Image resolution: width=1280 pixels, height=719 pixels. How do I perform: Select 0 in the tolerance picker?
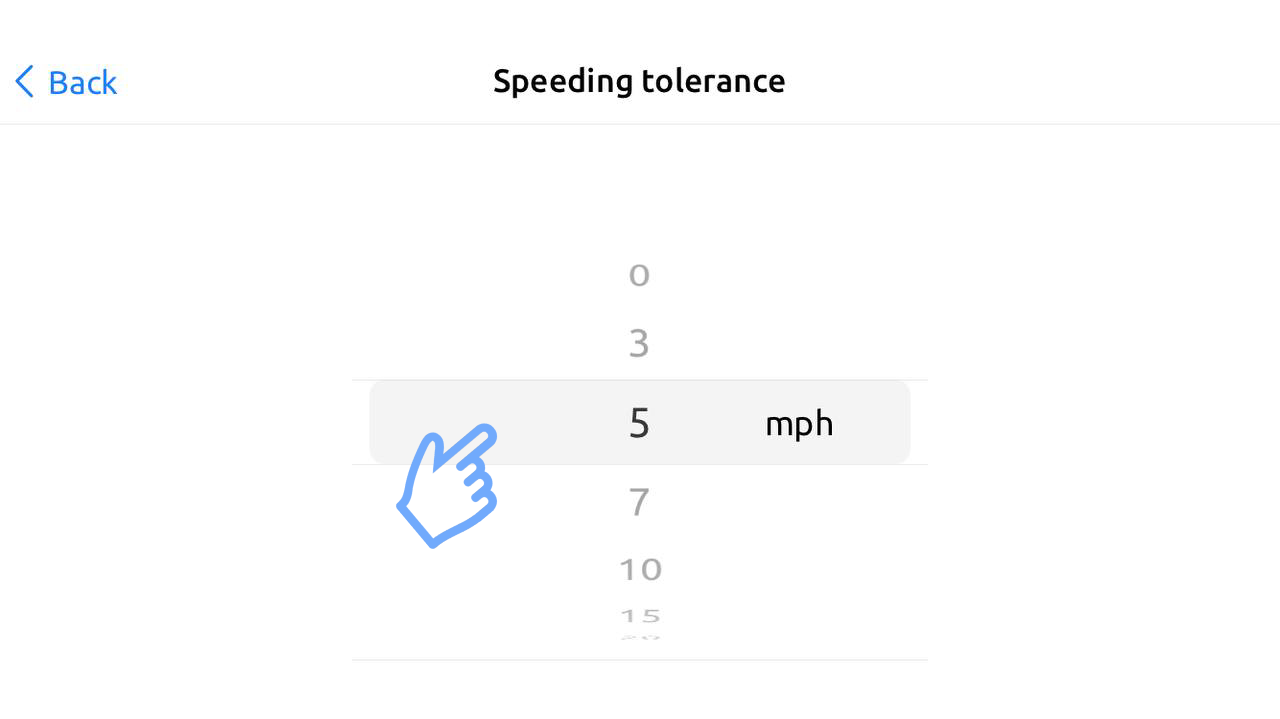[639, 275]
